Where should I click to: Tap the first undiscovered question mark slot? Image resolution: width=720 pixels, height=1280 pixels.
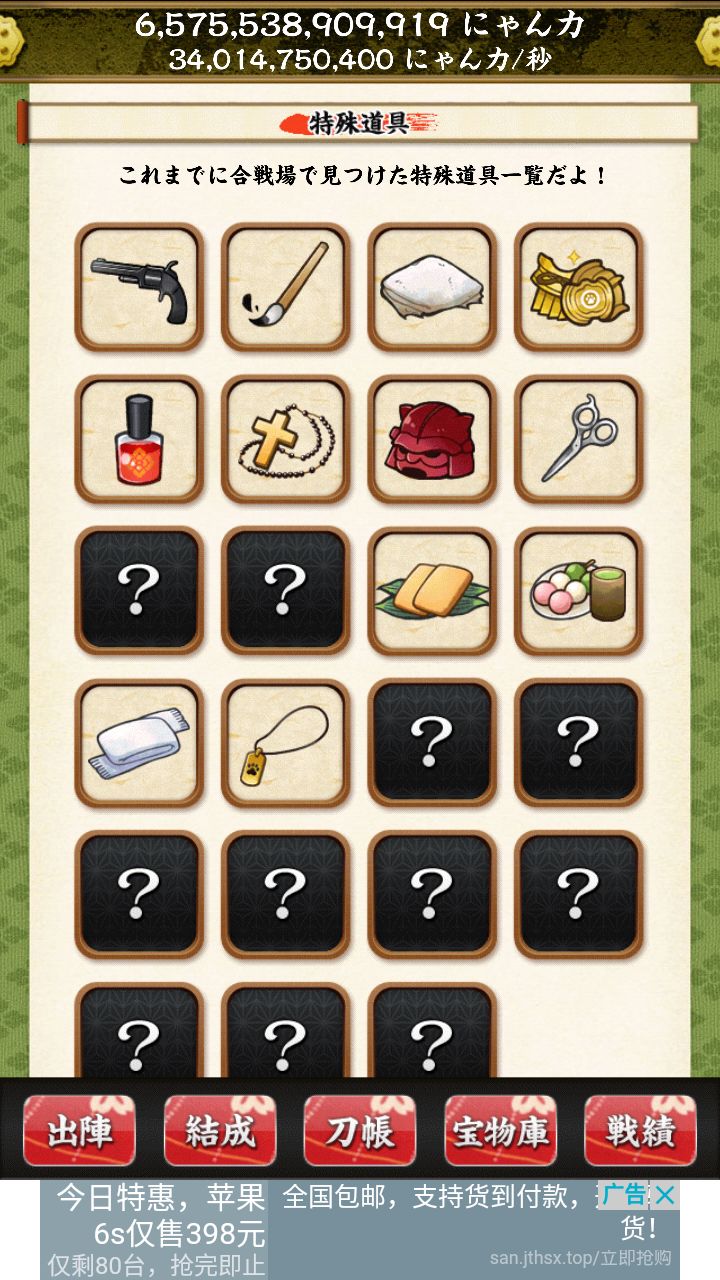138,590
